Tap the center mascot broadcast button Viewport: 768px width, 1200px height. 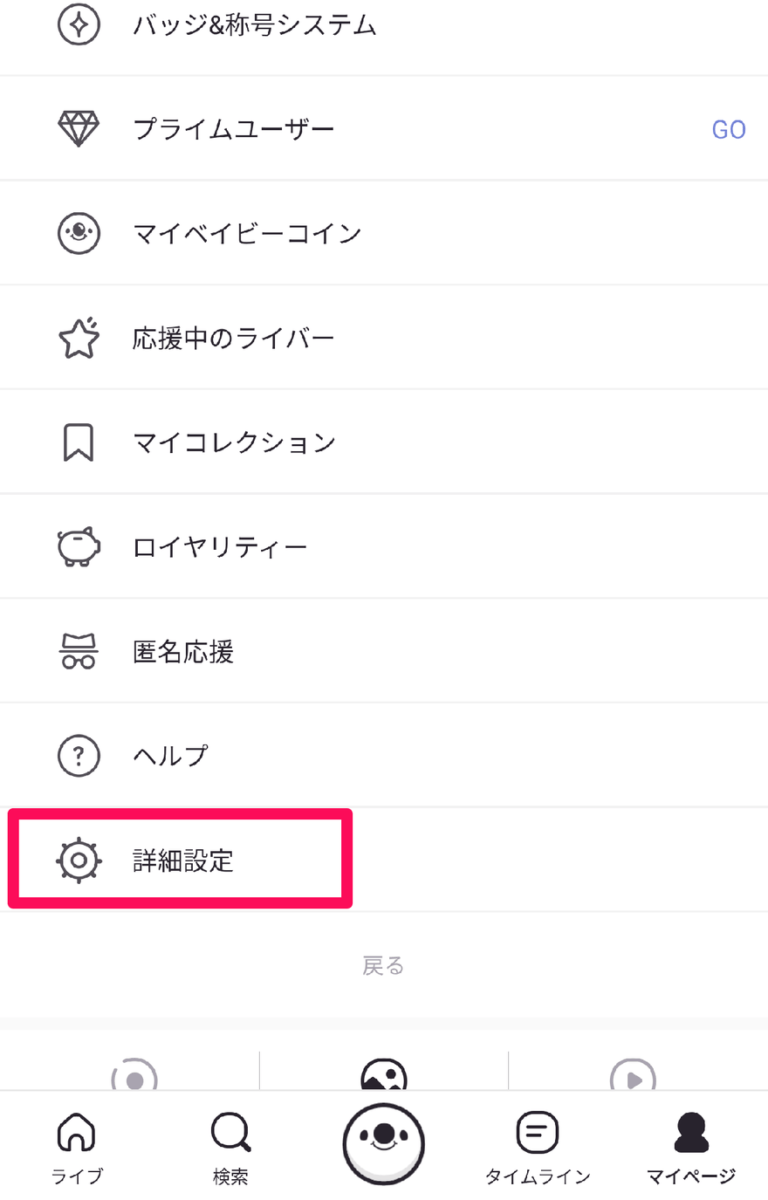pyautogui.click(x=384, y=1143)
